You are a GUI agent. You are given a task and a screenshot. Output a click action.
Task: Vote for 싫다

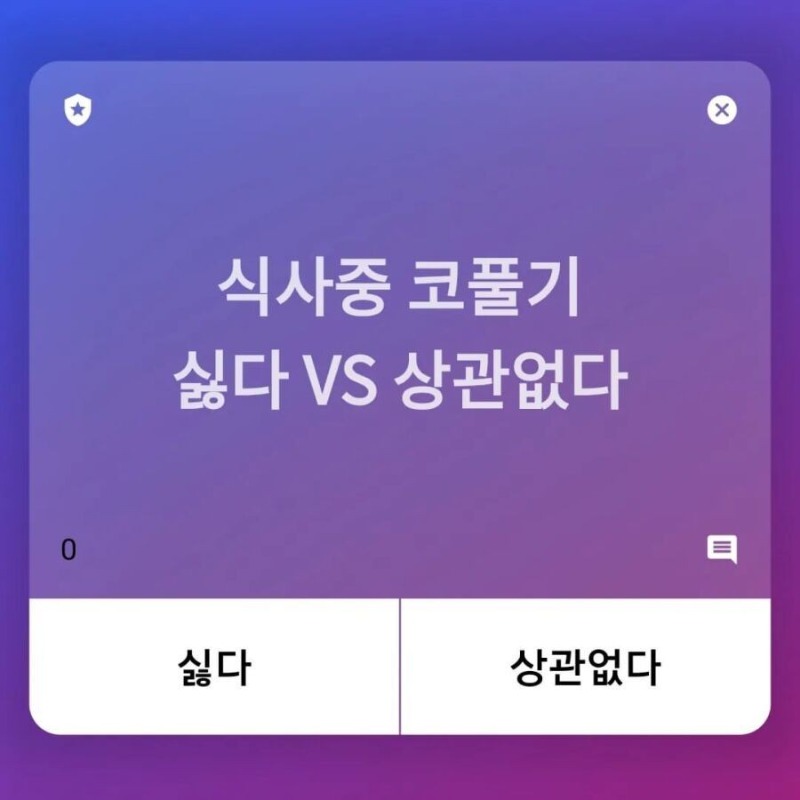click(x=213, y=667)
